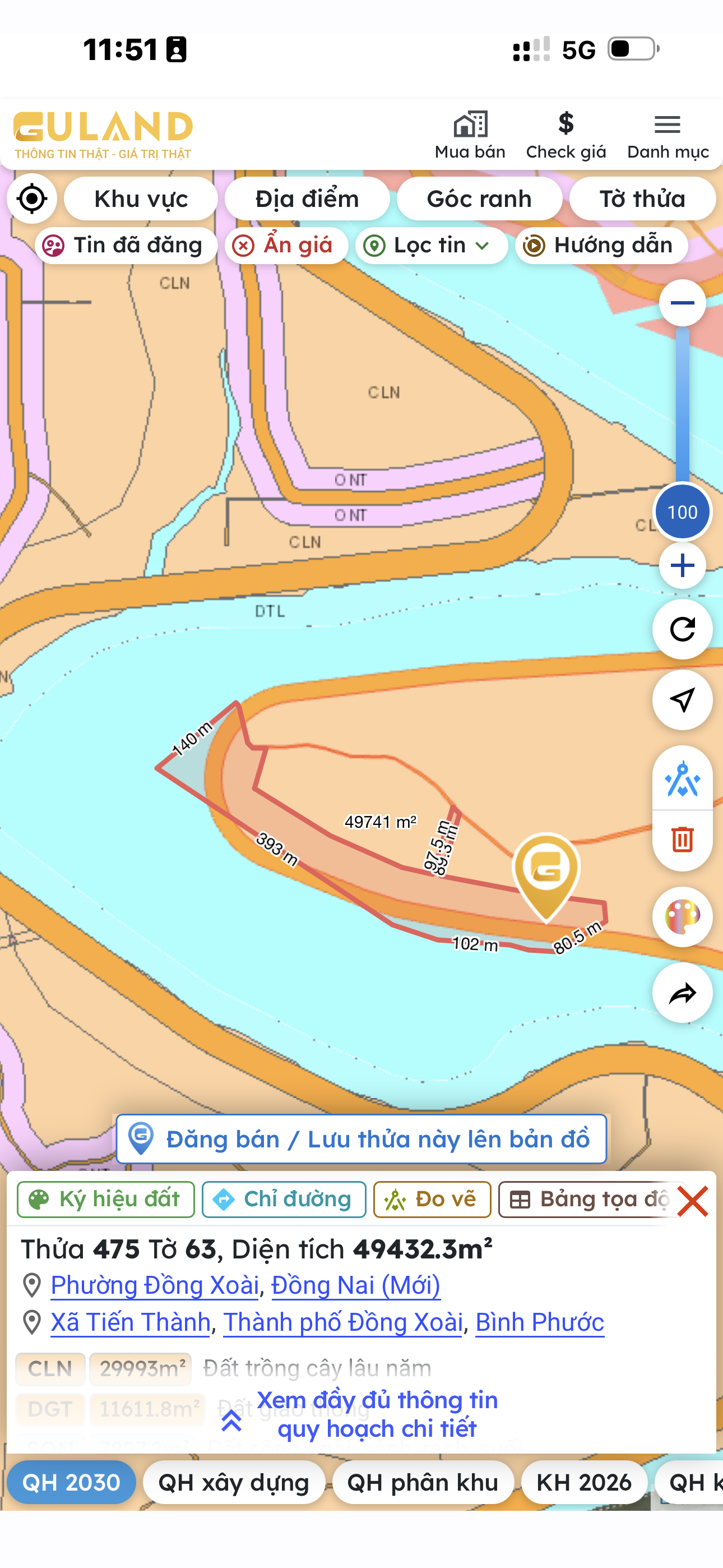The image size is (723, 1568).
Task: Tap the locate-me crosshair icon
Action: pyautogui.click(x=33, y=199)
